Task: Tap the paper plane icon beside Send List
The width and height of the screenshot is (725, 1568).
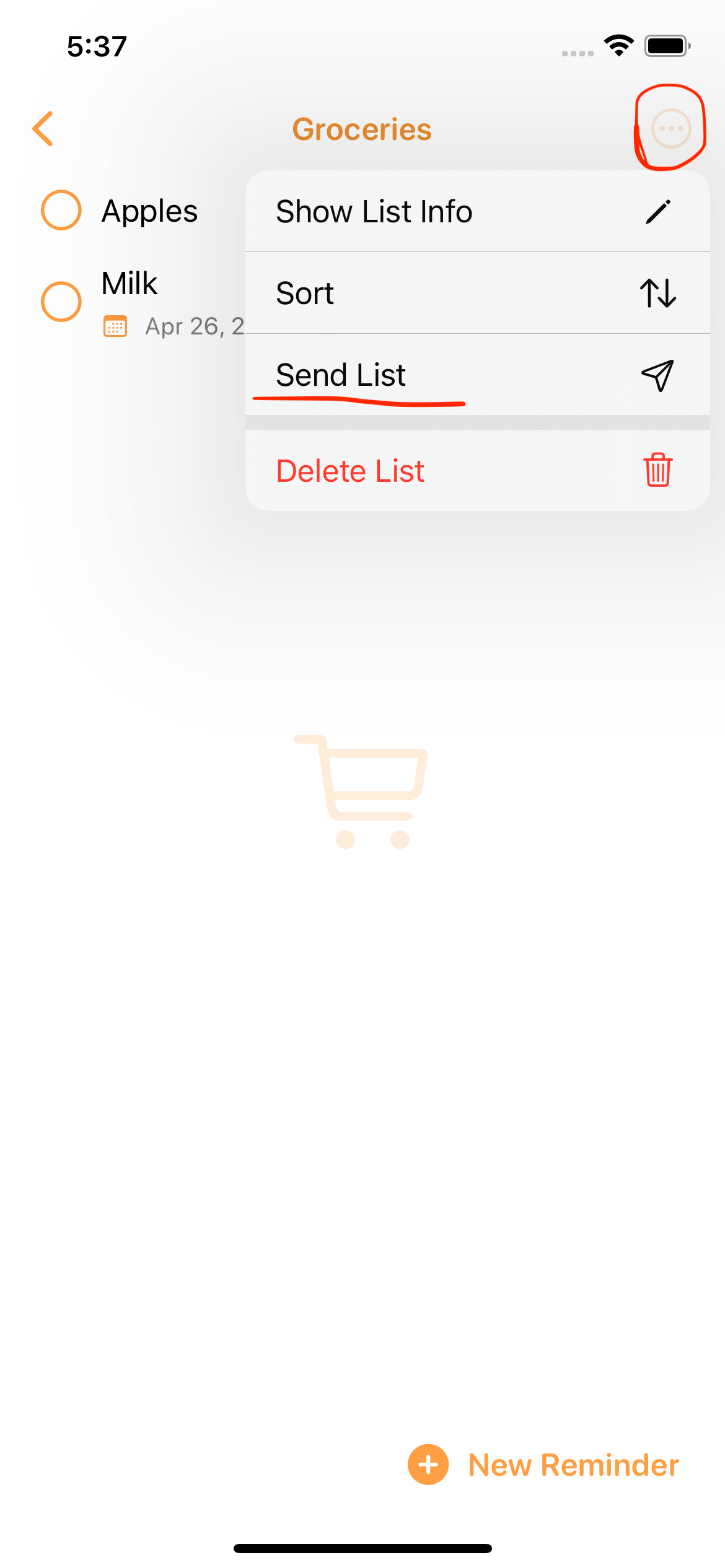Action: (x=657, y=375)
